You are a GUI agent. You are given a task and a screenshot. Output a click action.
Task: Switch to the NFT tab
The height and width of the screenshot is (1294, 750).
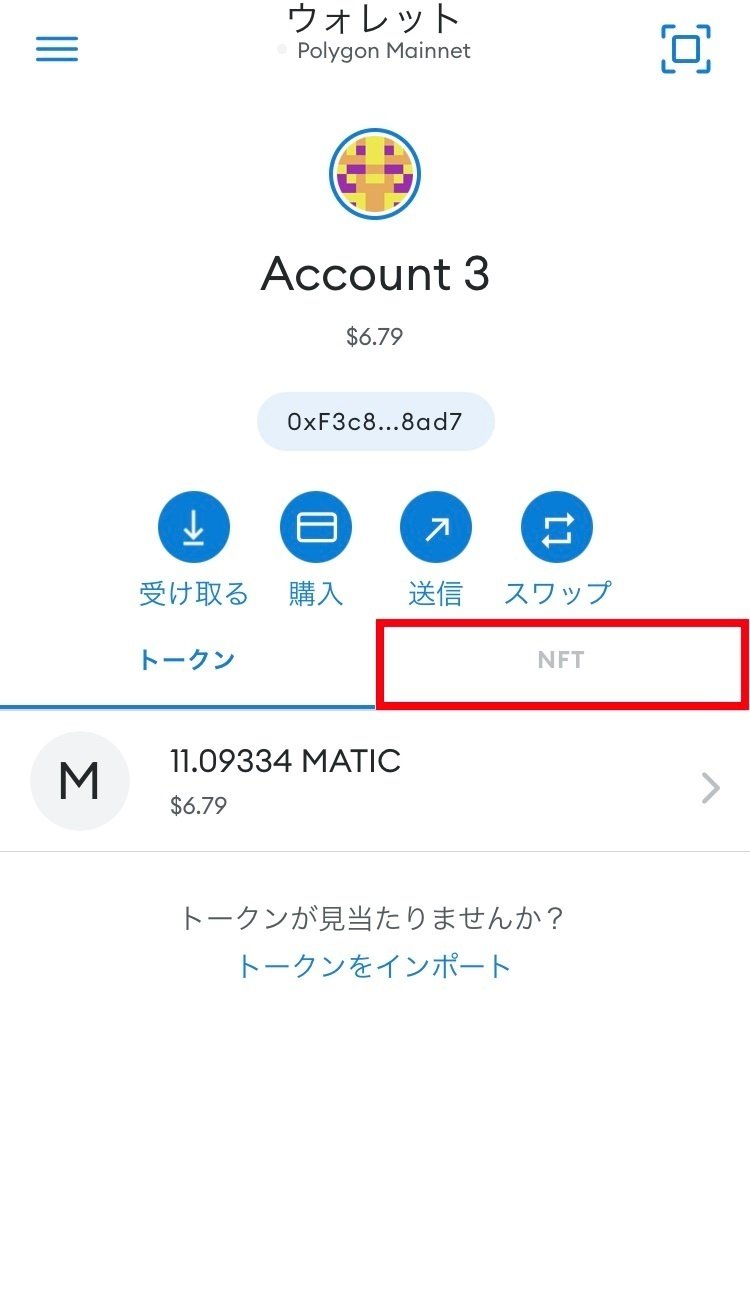pyautogui.click(x=561, y=660)
